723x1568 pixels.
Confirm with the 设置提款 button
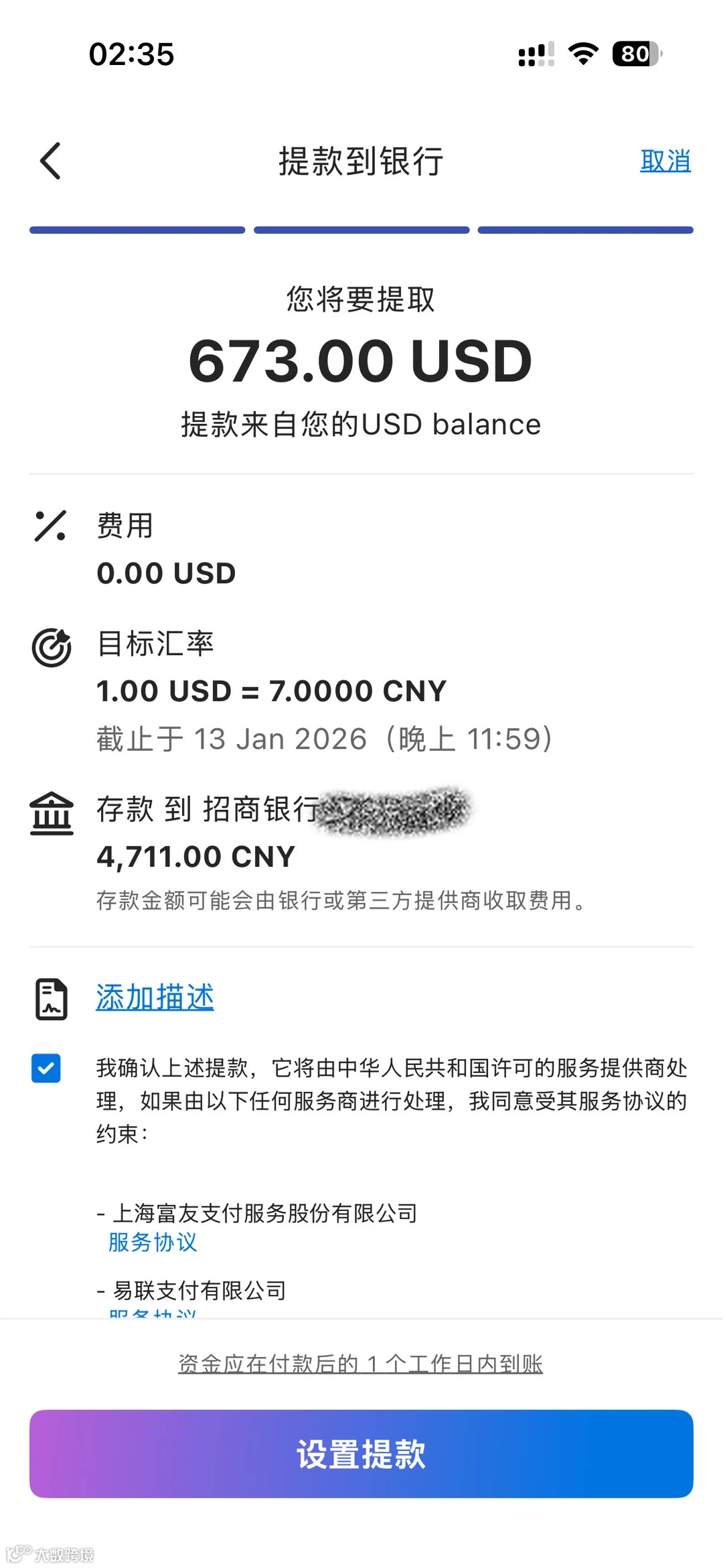pos(361,1453)
